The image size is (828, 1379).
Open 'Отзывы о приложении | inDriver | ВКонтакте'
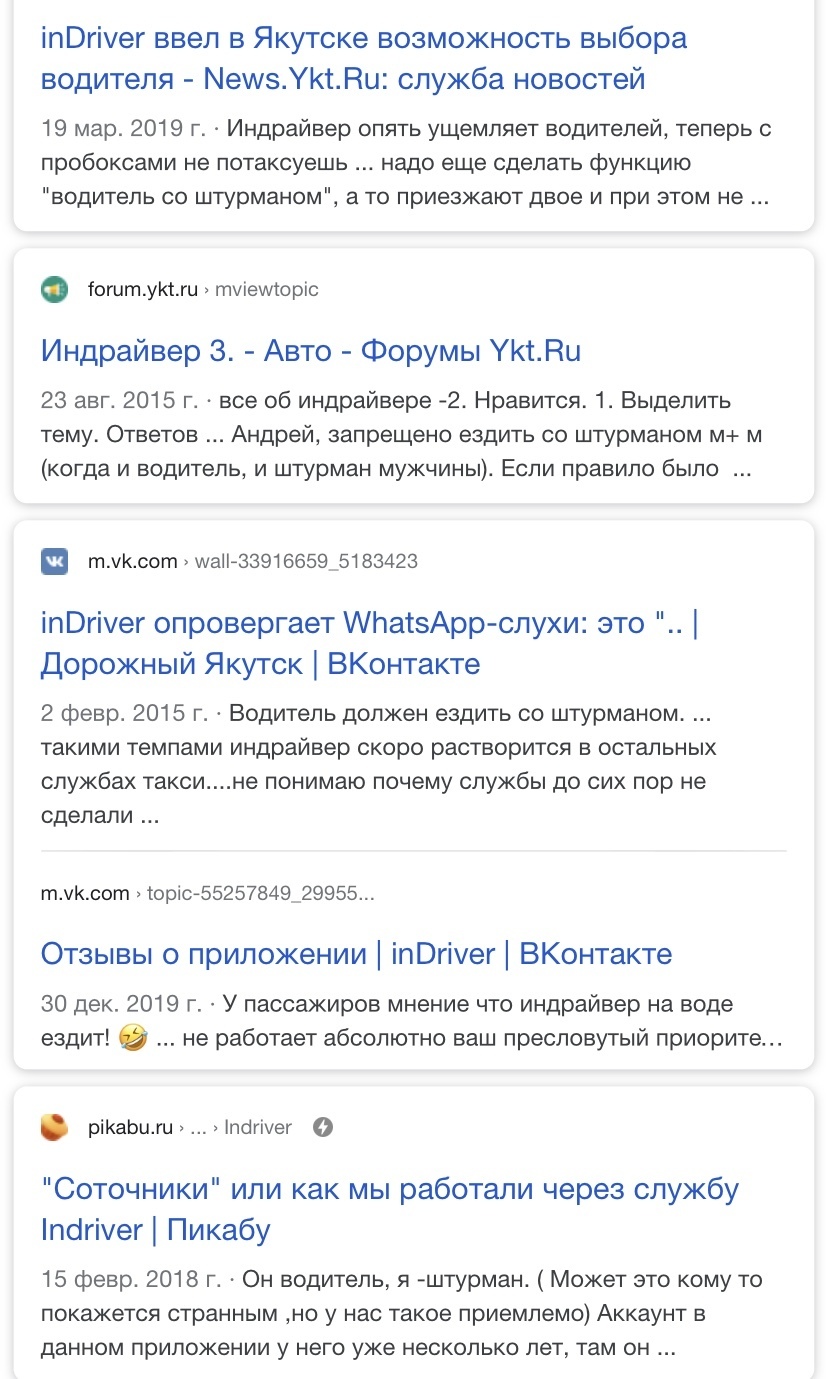tap(356, 954)
